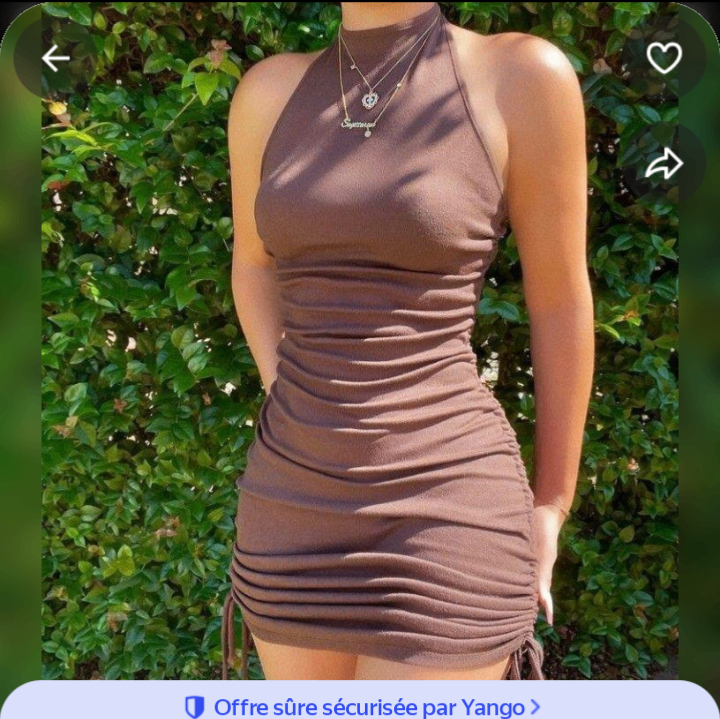Go back using the arrow icon

click(x=55, y=58)
